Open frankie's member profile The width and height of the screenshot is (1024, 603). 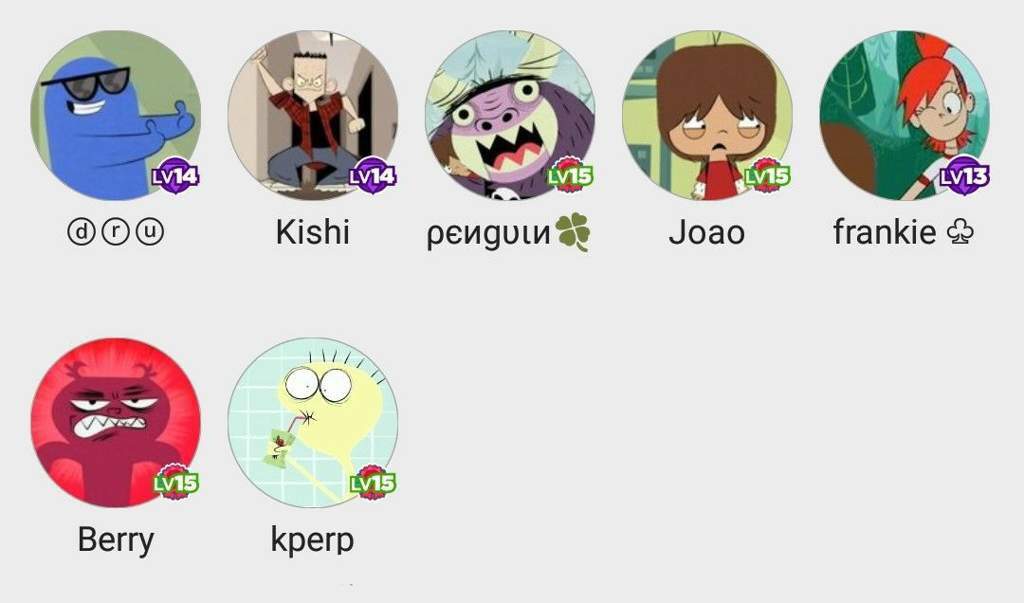(903, 115)
